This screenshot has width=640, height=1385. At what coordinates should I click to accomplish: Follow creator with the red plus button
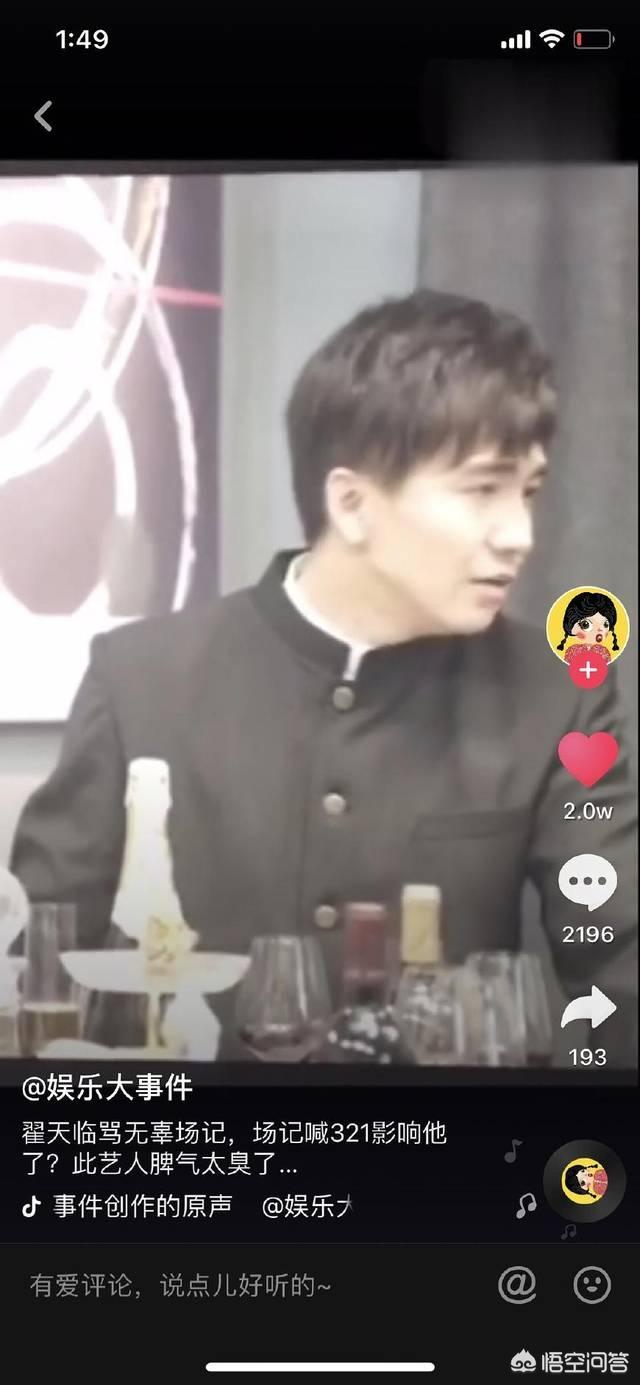pos(588,671)
